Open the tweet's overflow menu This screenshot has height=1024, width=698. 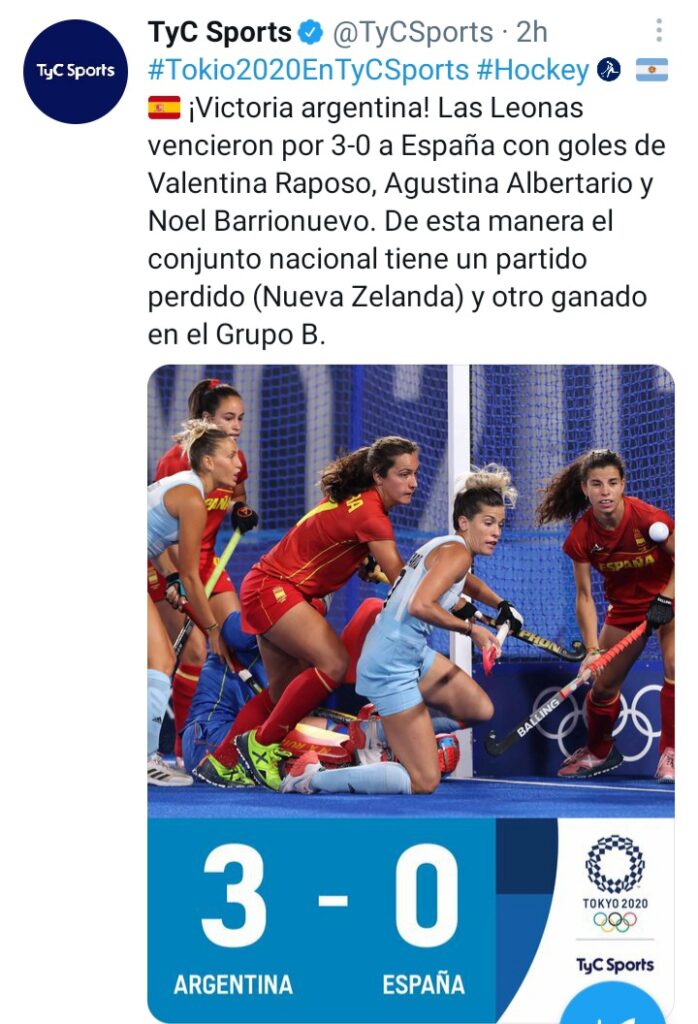coord(658,30)
